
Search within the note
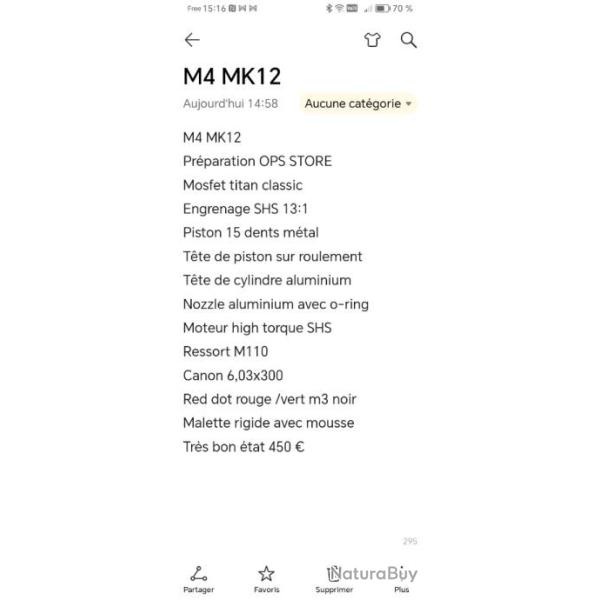pyautogui.click(x=408, y=40)
